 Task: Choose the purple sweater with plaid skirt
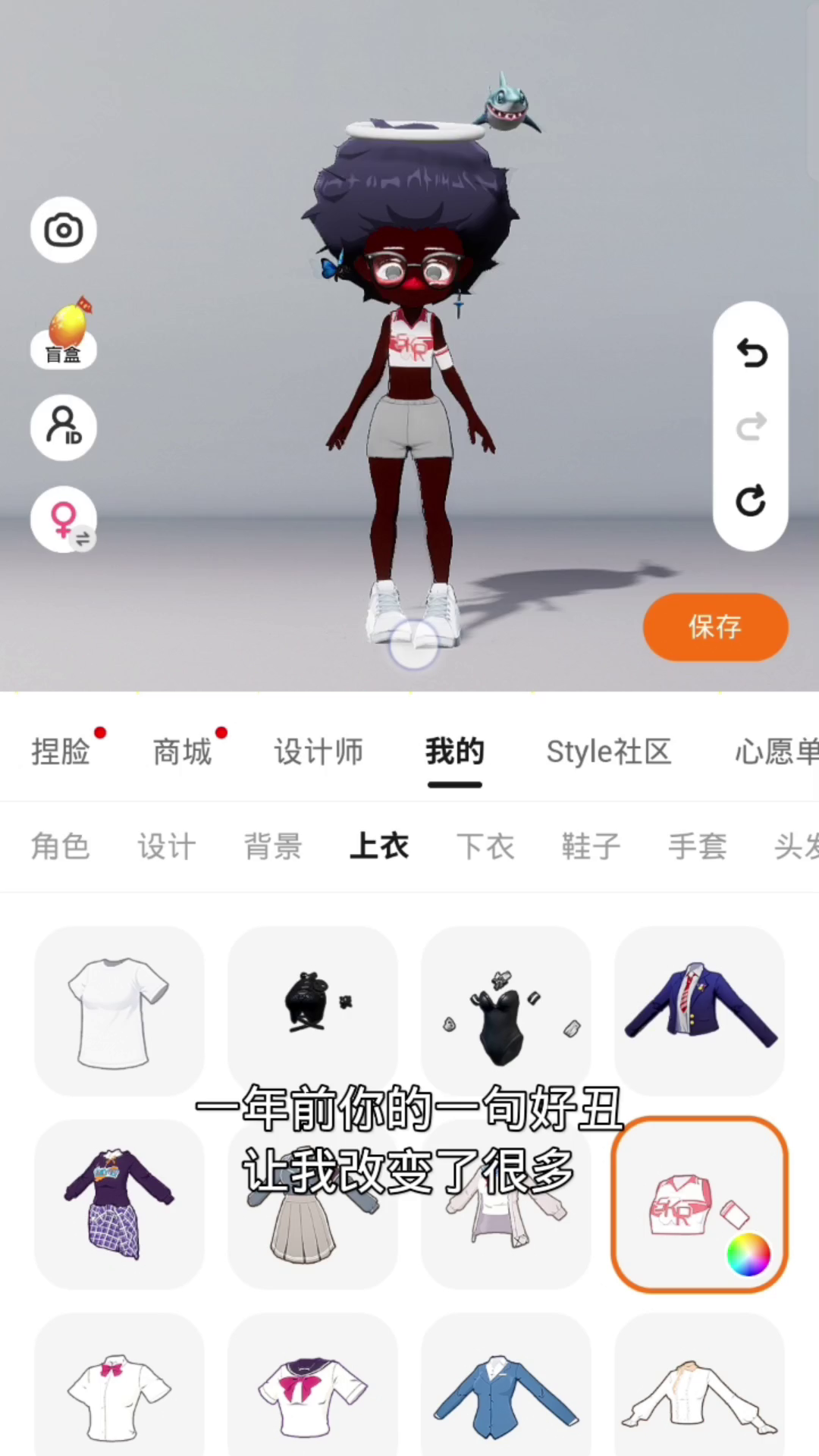[119, 1204]
